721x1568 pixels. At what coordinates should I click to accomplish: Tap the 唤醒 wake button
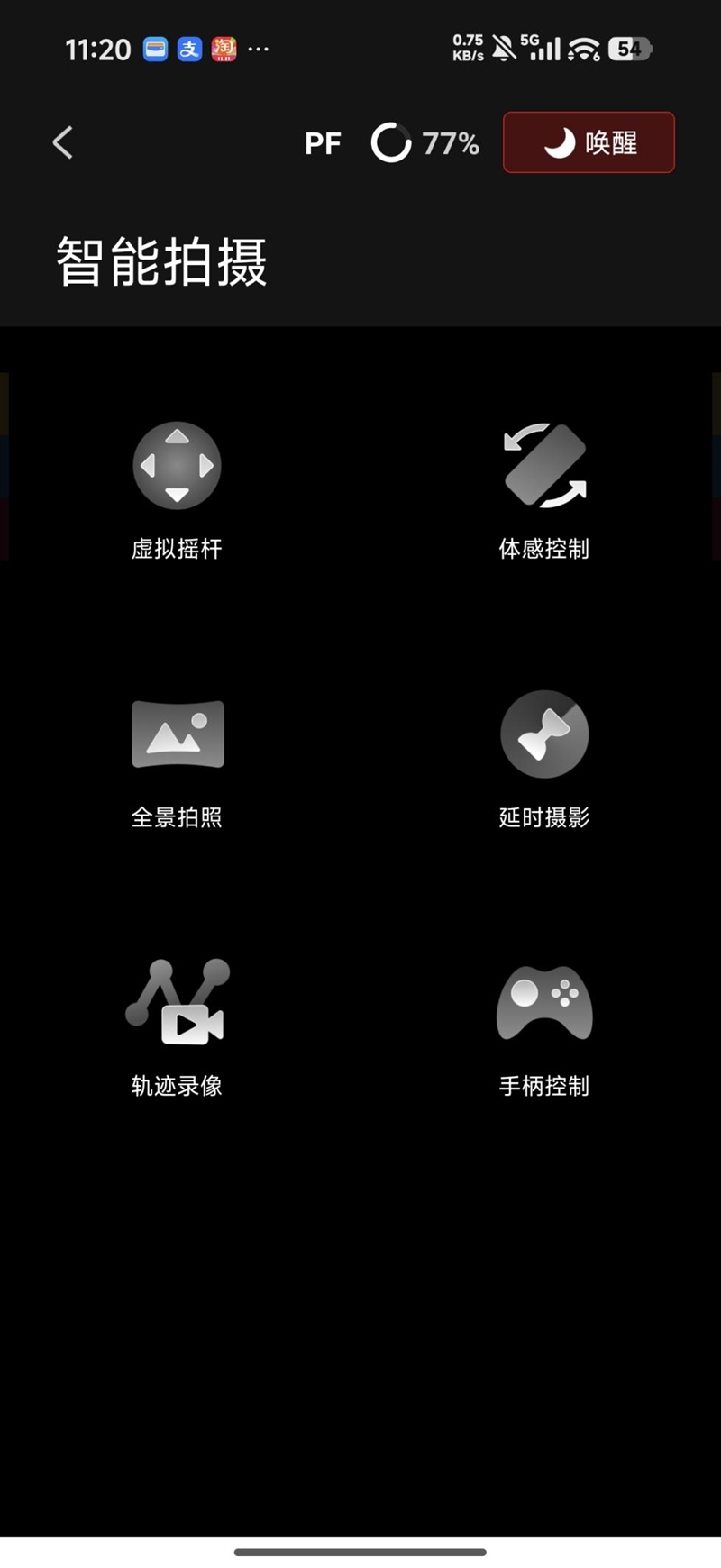pyautogui.click(x=588, y=142)
